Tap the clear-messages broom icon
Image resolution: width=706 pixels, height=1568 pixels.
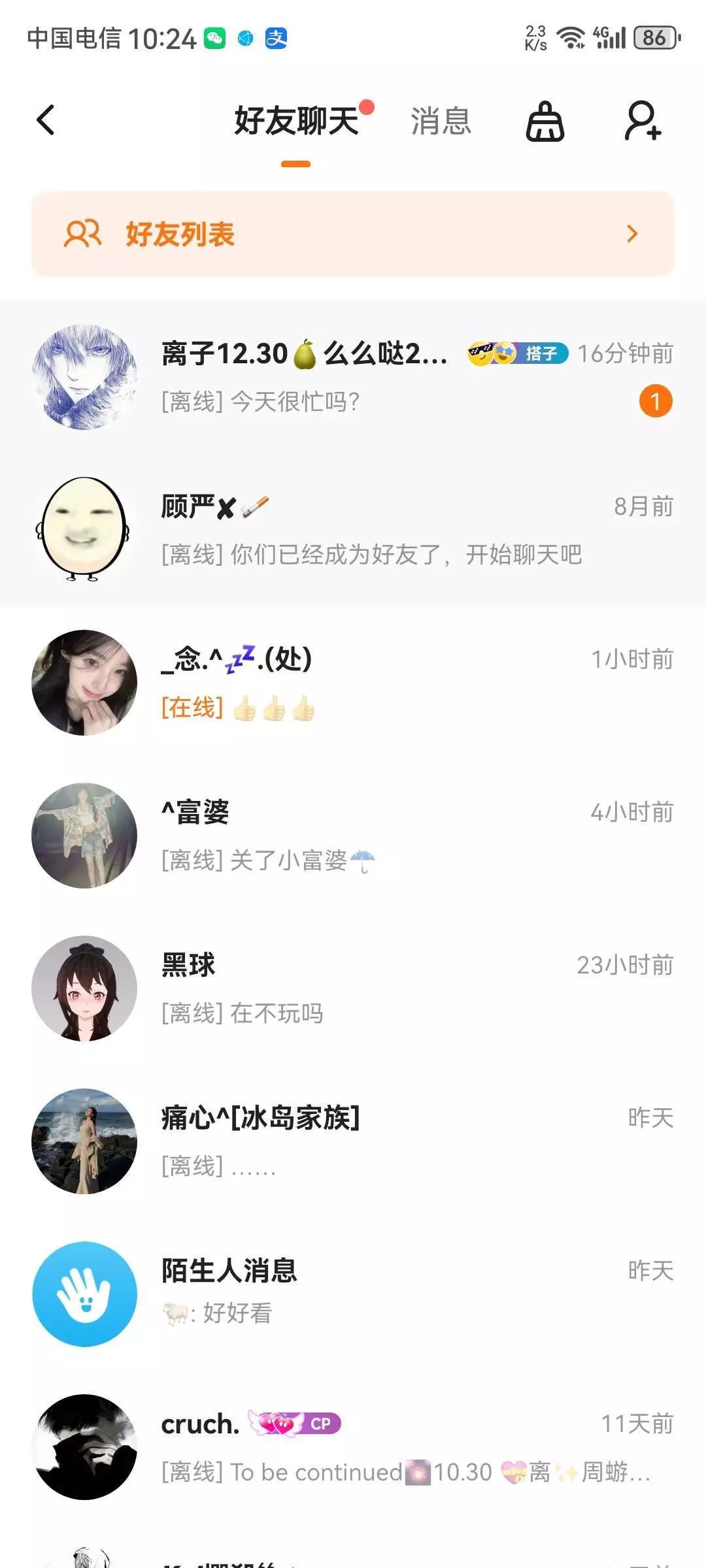tap(545, 122)
